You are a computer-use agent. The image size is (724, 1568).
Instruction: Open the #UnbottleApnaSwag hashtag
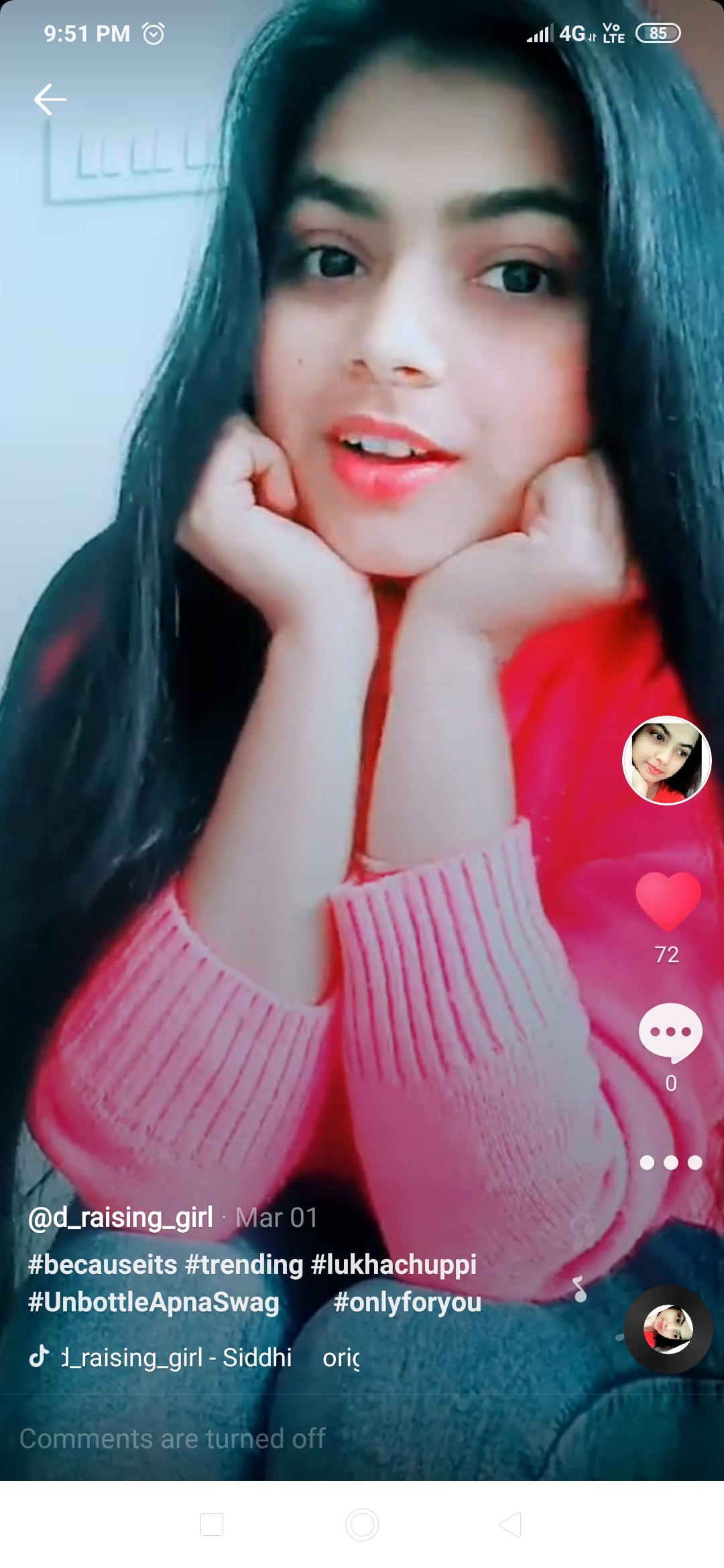click(154, 1302)
